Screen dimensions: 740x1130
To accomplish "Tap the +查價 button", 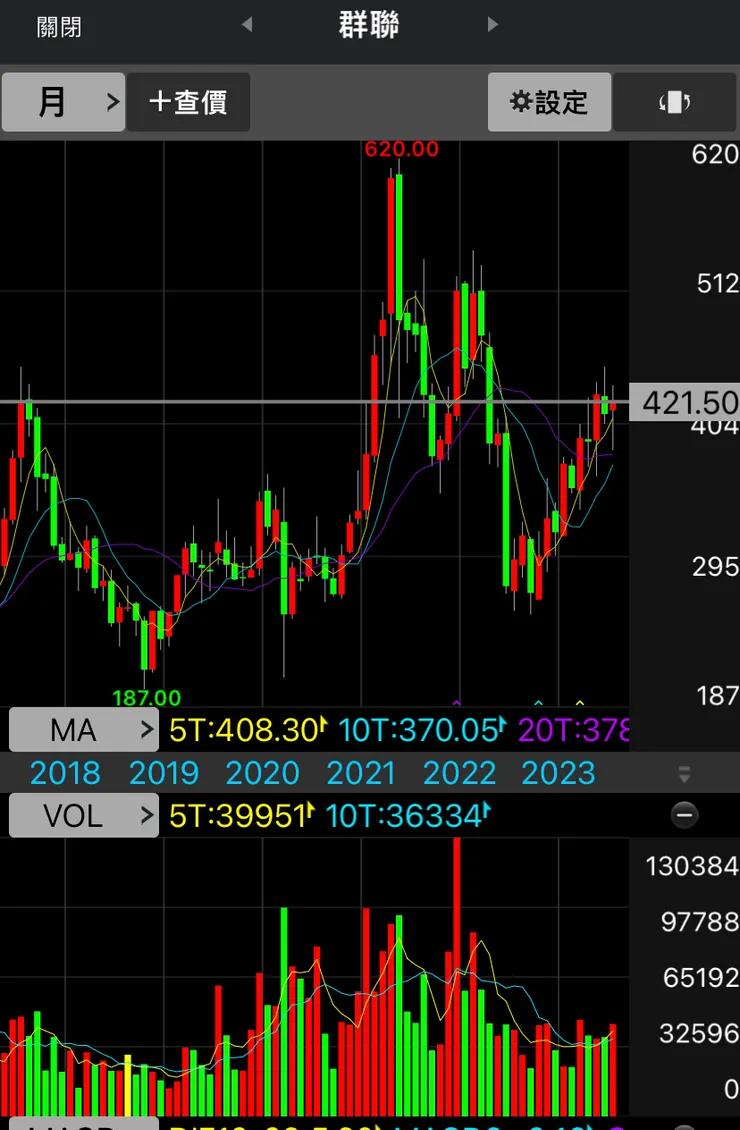I will tap(188, 102).
